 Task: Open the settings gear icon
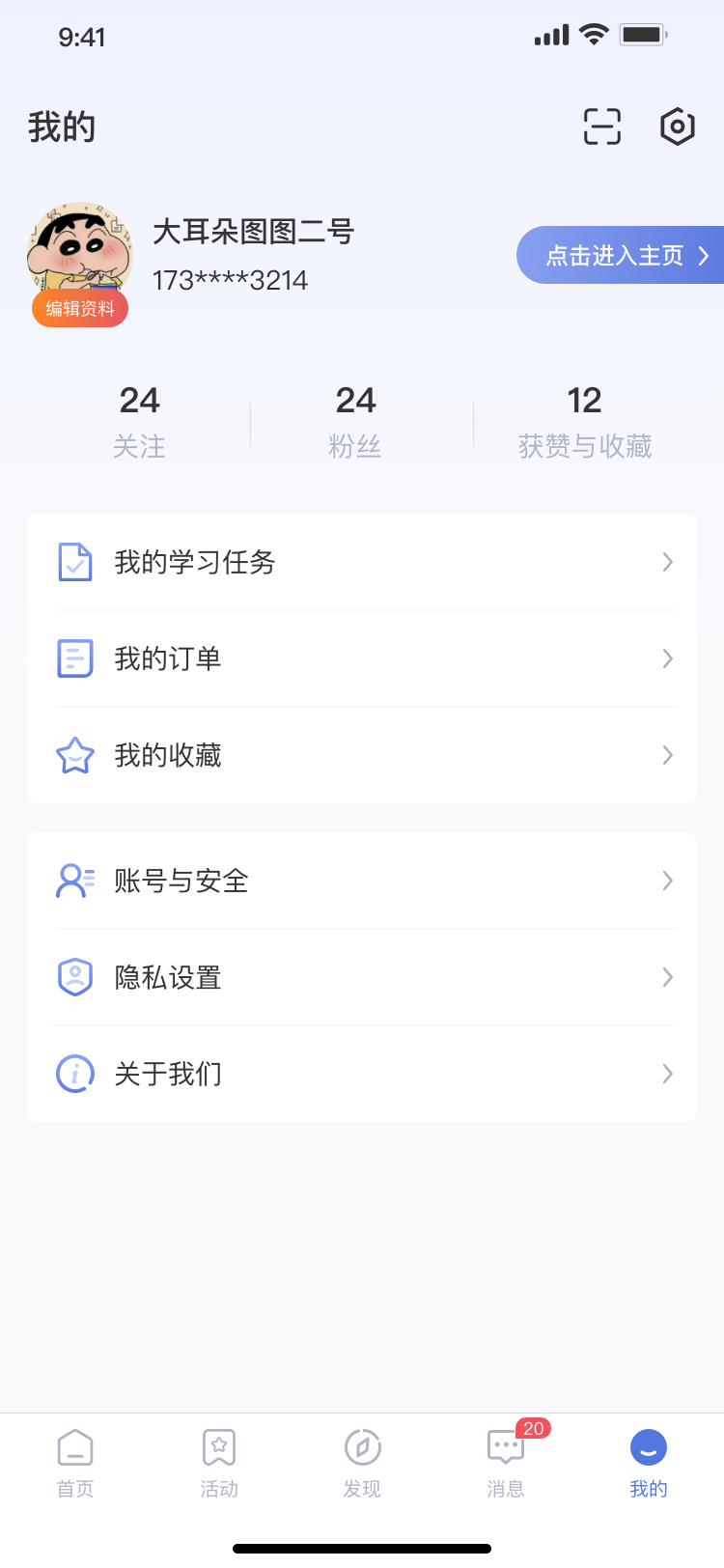[677, 126]
